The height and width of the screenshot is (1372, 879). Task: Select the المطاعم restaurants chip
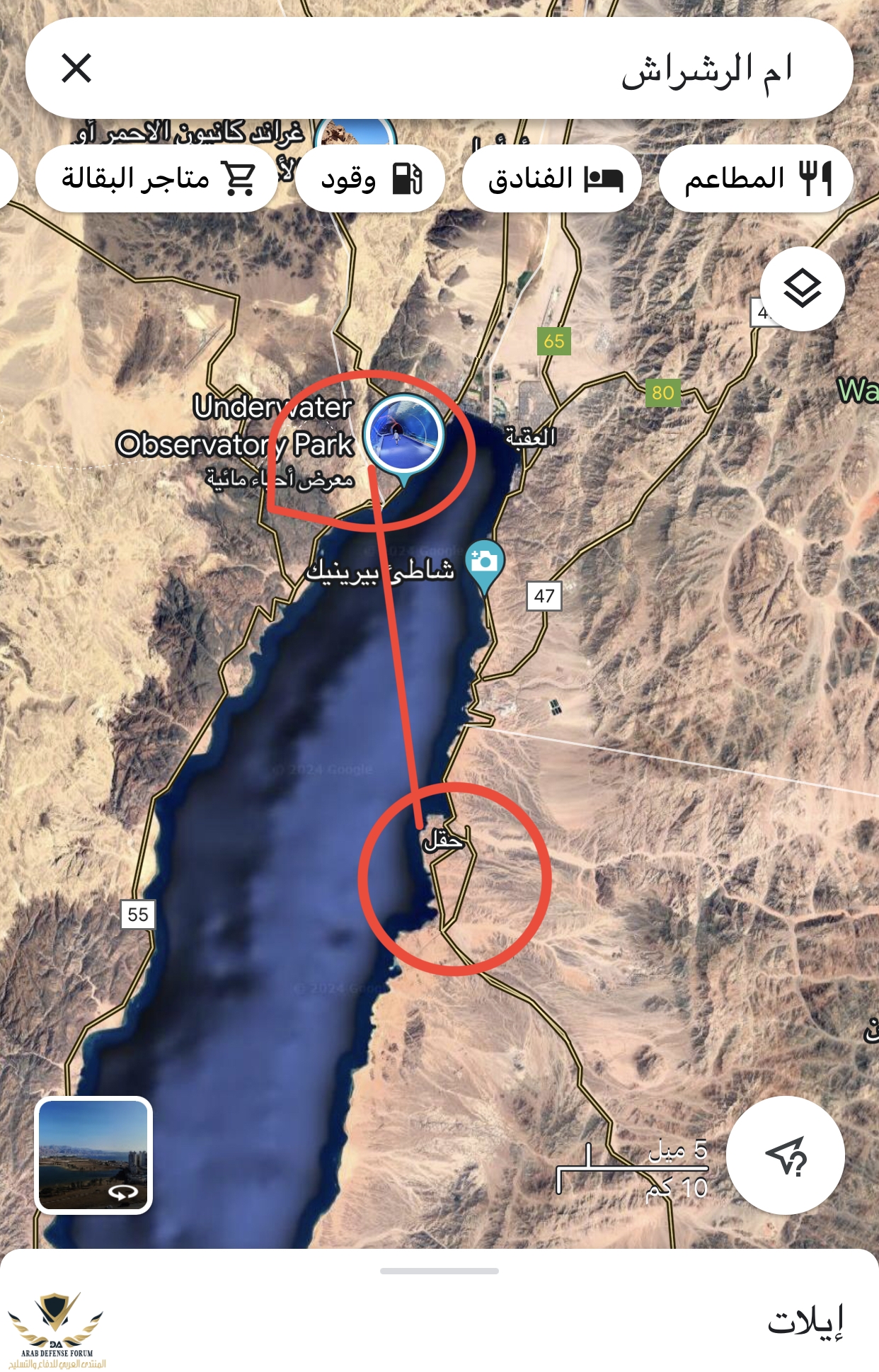pyautogui.click(x=756, y=178)
